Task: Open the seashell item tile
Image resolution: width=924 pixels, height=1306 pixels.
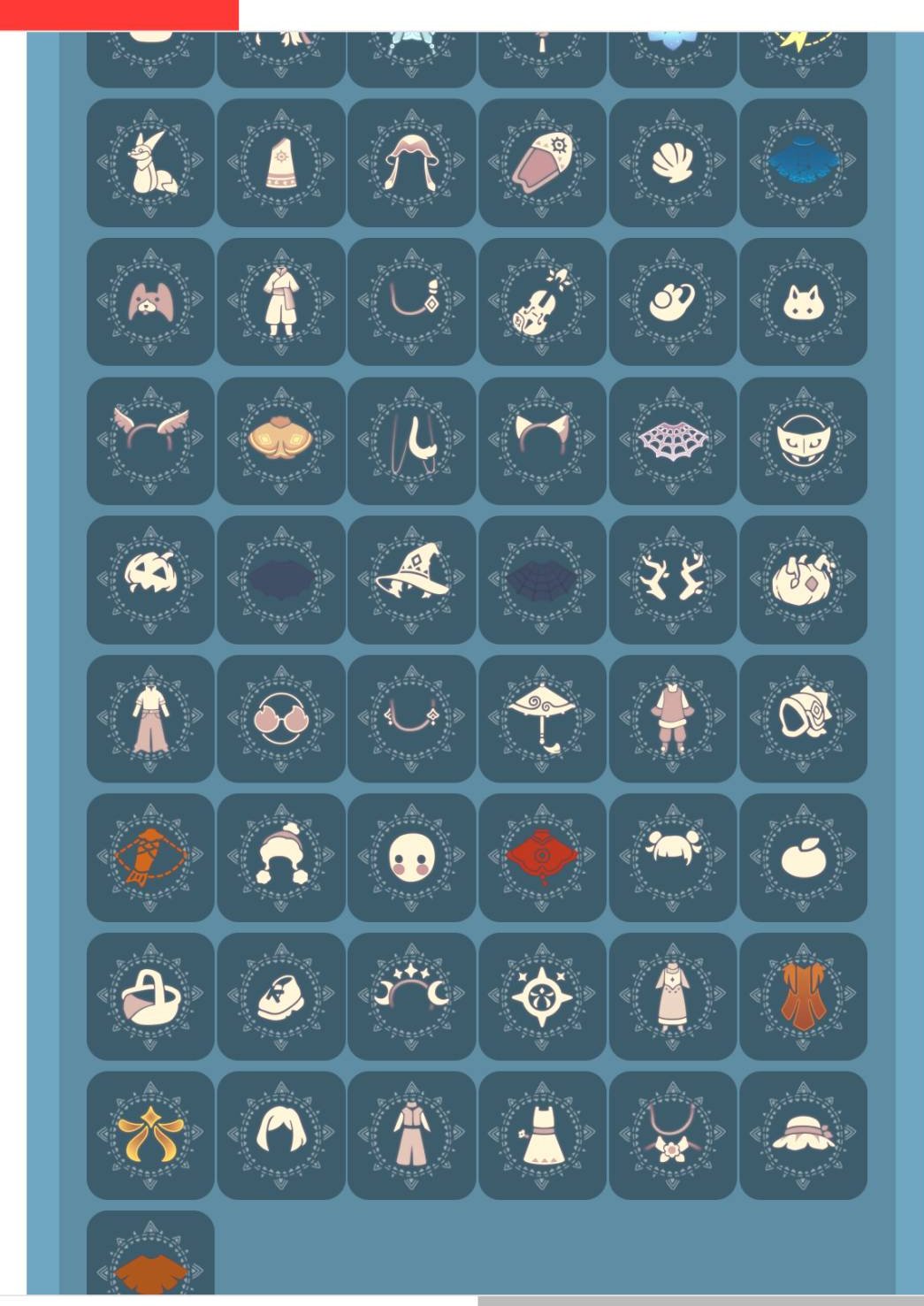Action: click(672, 163)
